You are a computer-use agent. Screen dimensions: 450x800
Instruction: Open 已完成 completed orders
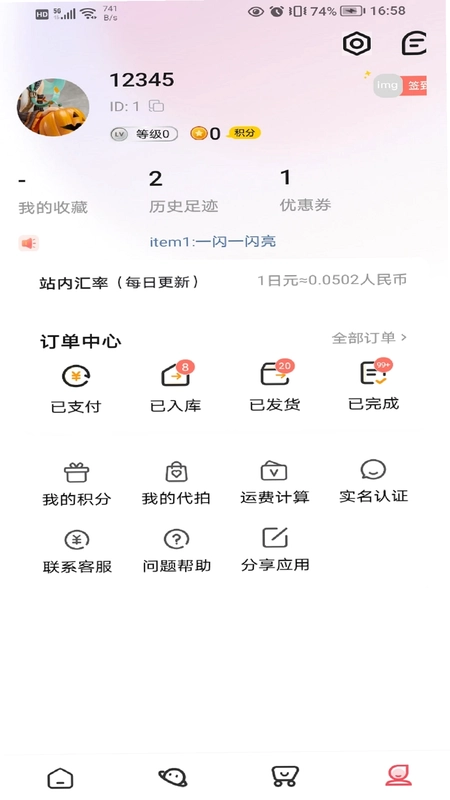373,385
